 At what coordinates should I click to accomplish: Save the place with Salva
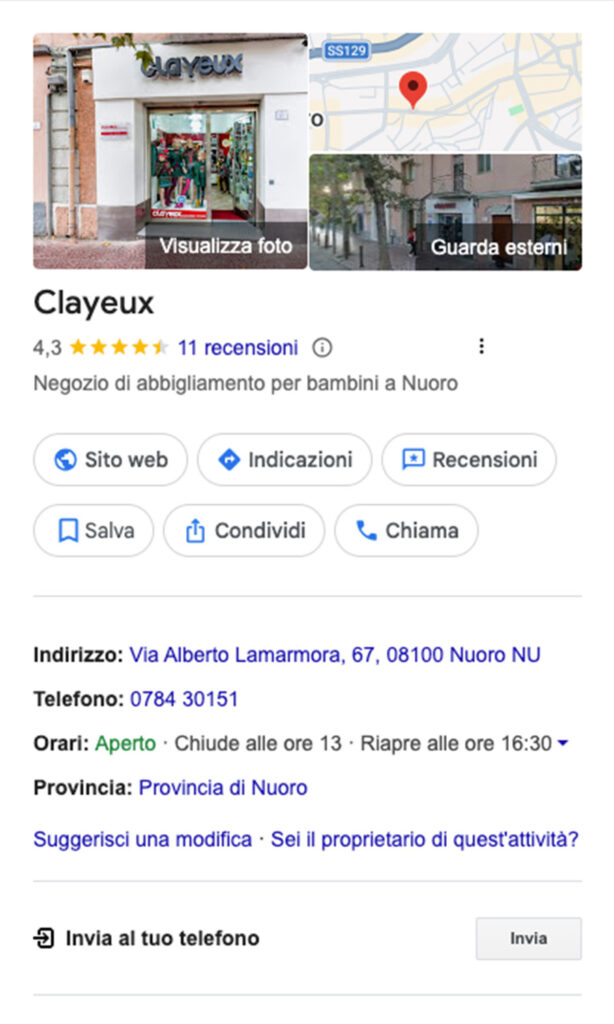coord(93,531)
